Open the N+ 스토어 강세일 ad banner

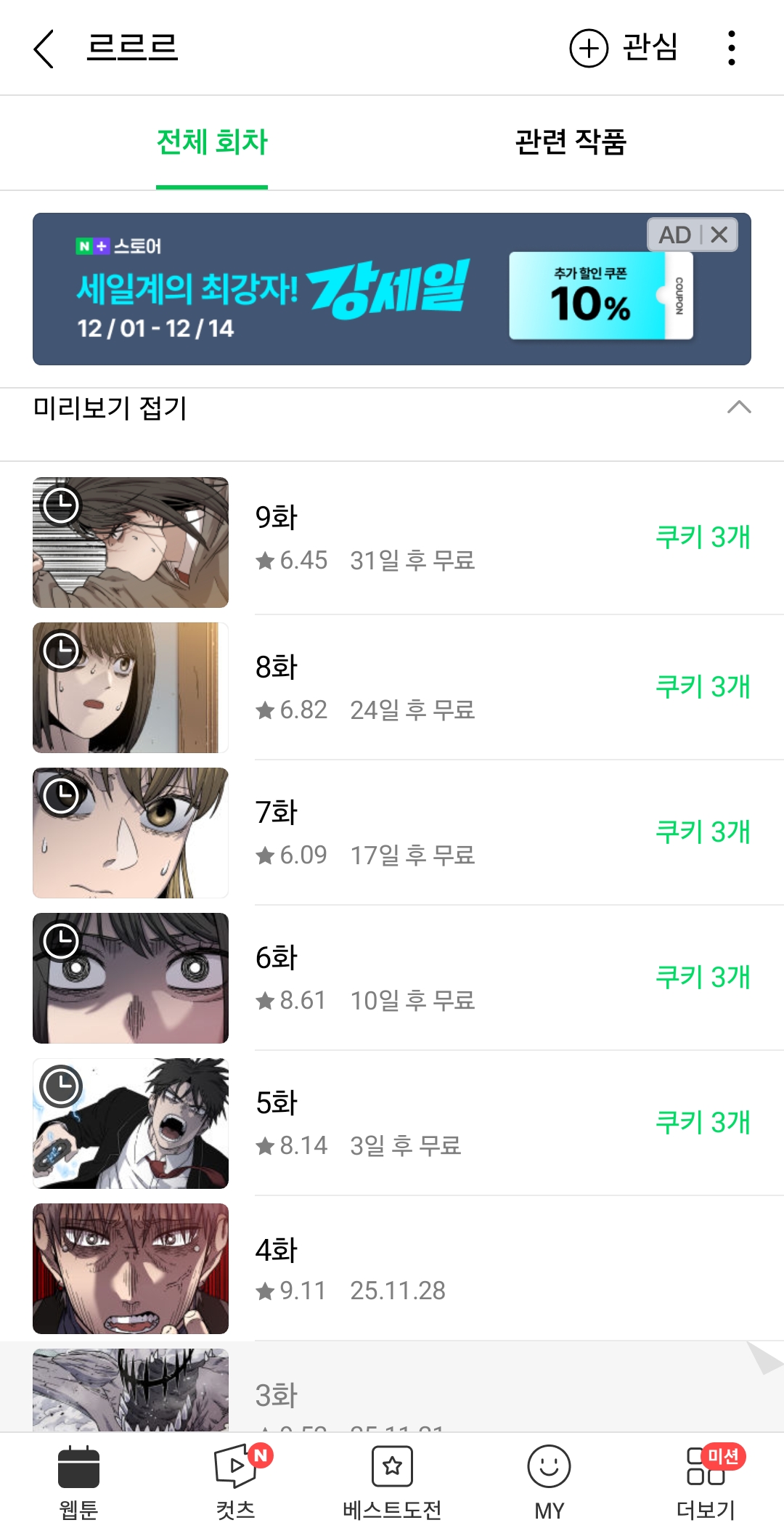(x=327, y=290)
